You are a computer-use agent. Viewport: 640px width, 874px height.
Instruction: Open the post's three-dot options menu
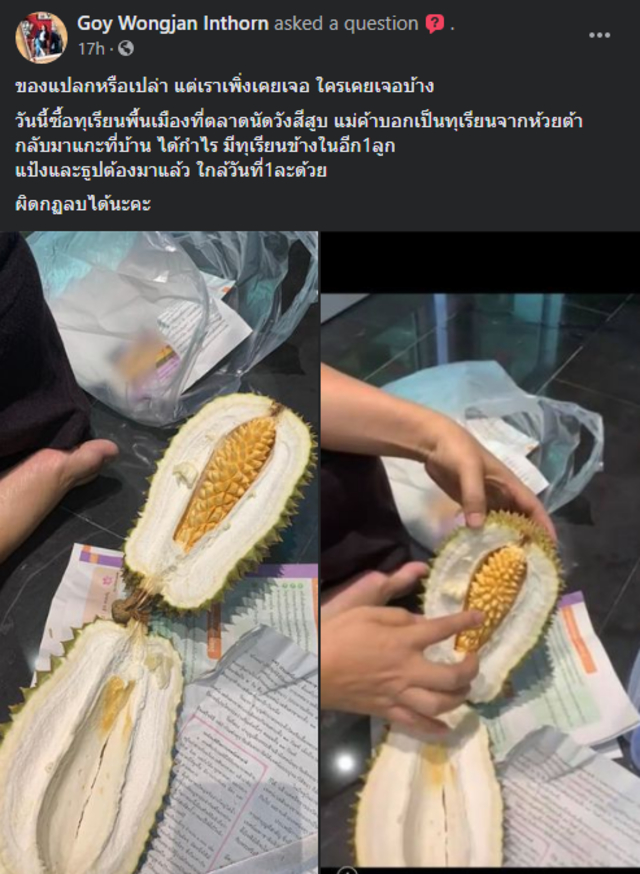pyautogui.click(x=599, y=35)
